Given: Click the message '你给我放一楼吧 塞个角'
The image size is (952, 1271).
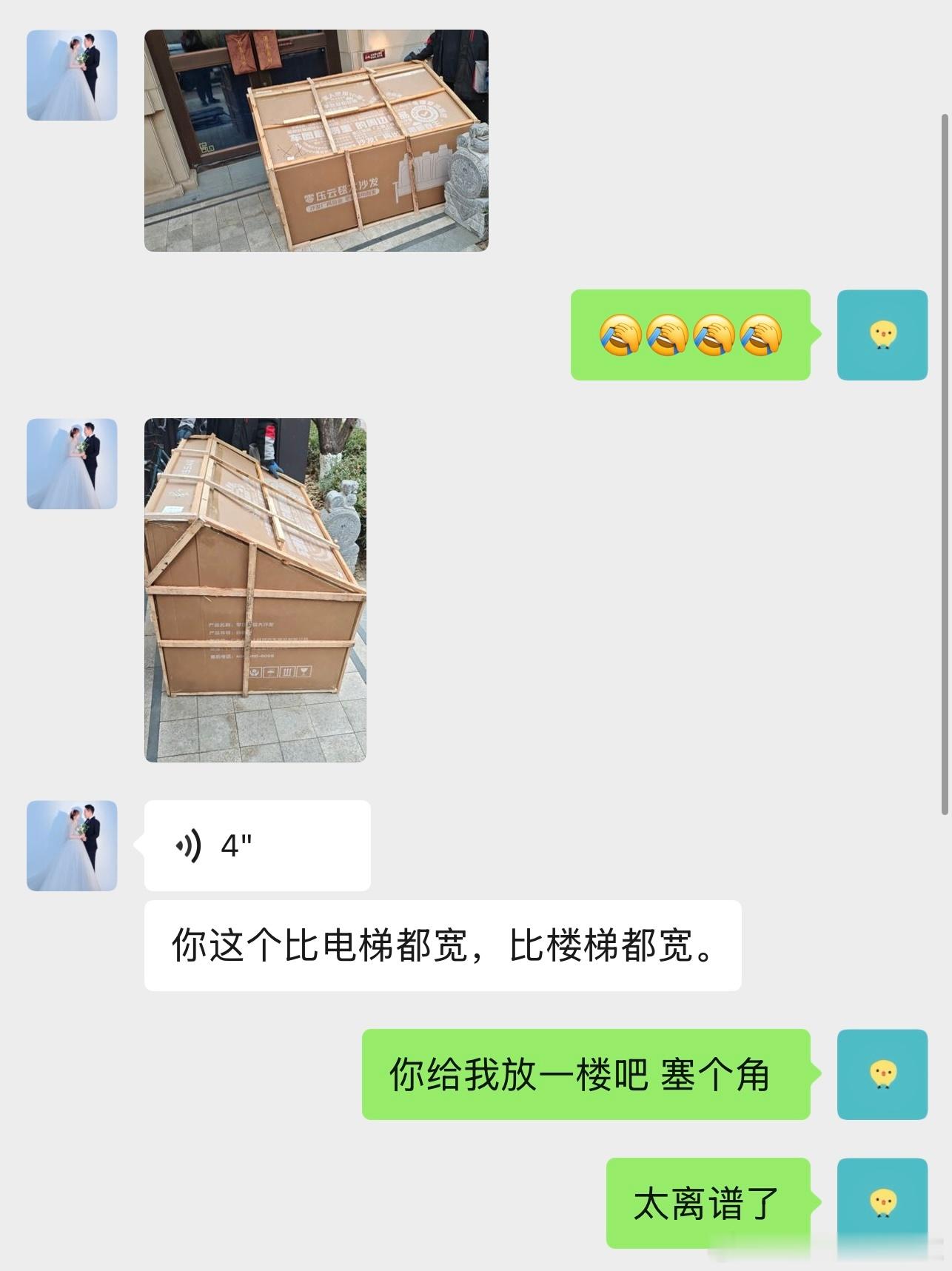Looking at the screenshot, I should point(585,1074).
